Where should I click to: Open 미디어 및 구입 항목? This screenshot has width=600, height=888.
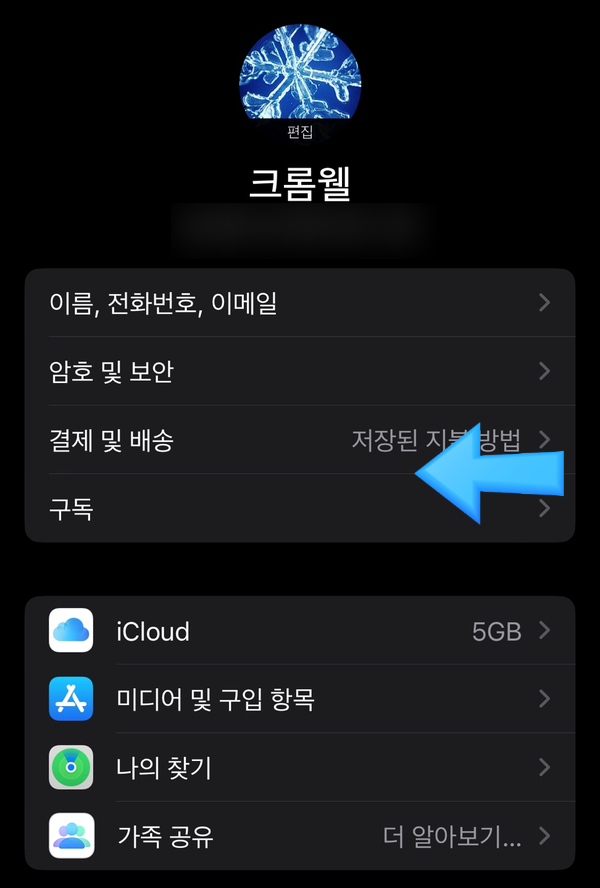point(299,699)
